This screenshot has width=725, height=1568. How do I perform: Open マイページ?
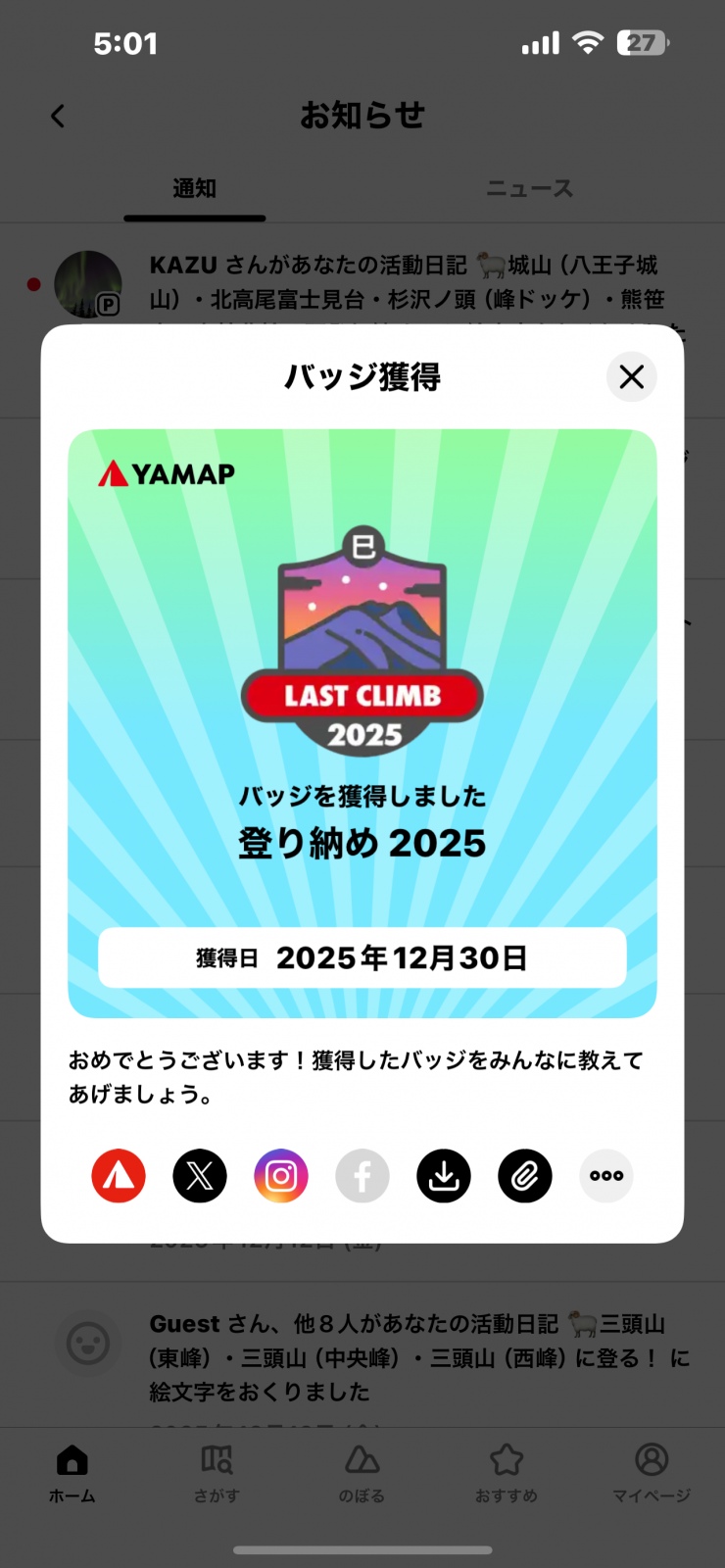tap(652, 1473)
